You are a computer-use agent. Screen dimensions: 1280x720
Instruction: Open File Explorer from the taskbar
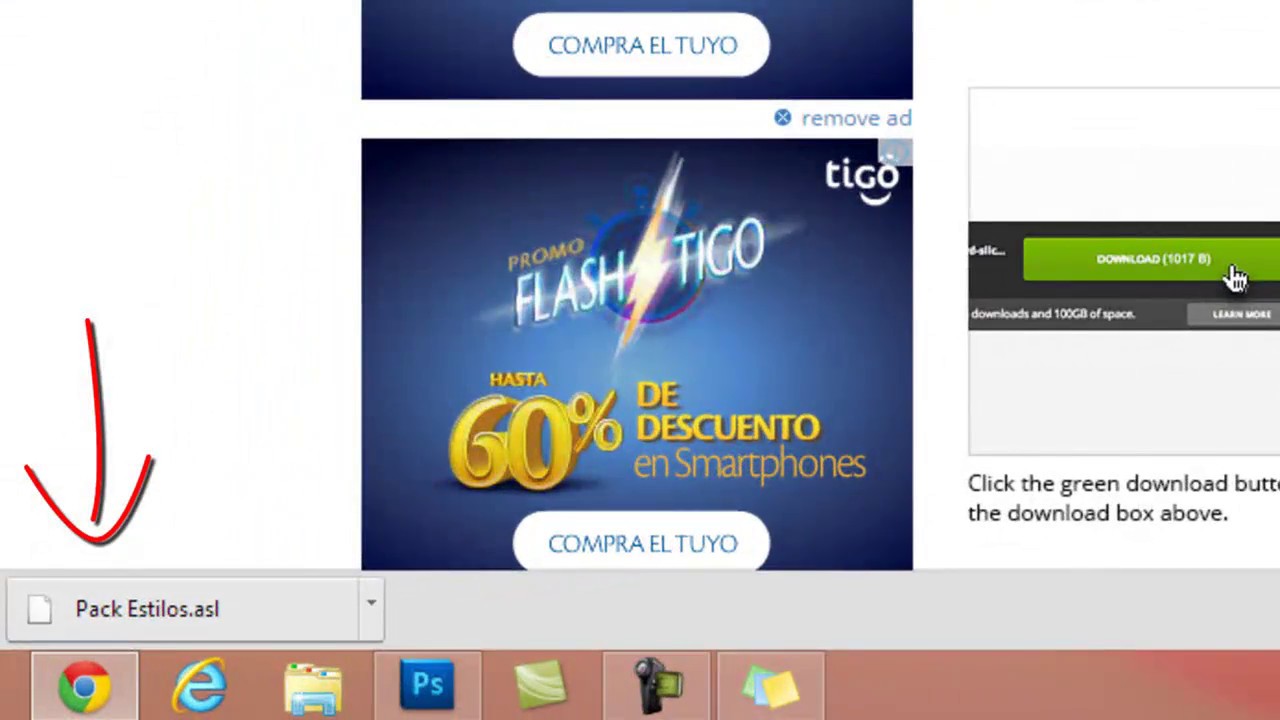tap(313, 686)
